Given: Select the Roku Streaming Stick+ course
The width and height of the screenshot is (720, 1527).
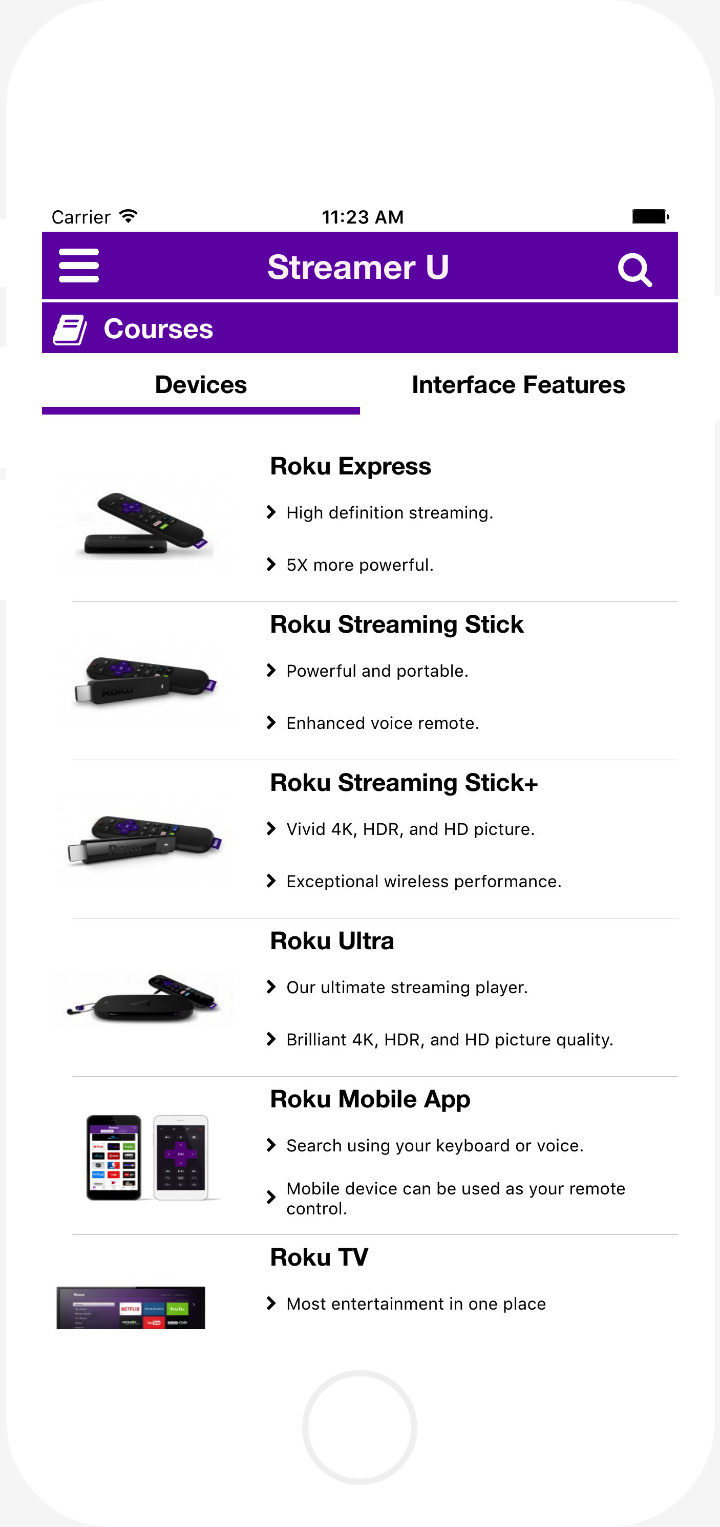Looking at the screenshot, I should click(404, 783).
